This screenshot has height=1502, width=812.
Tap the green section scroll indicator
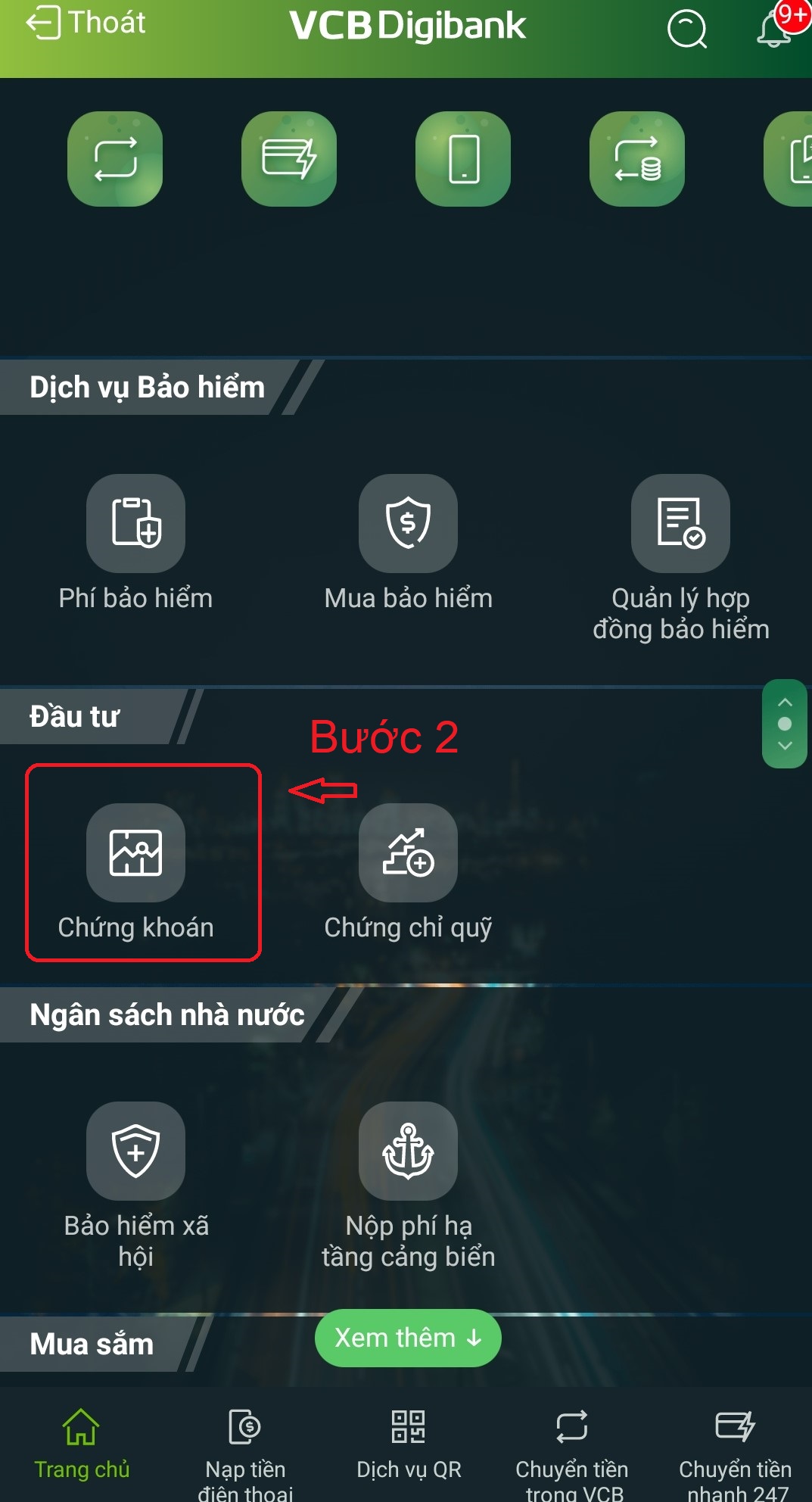click(785, 724)
